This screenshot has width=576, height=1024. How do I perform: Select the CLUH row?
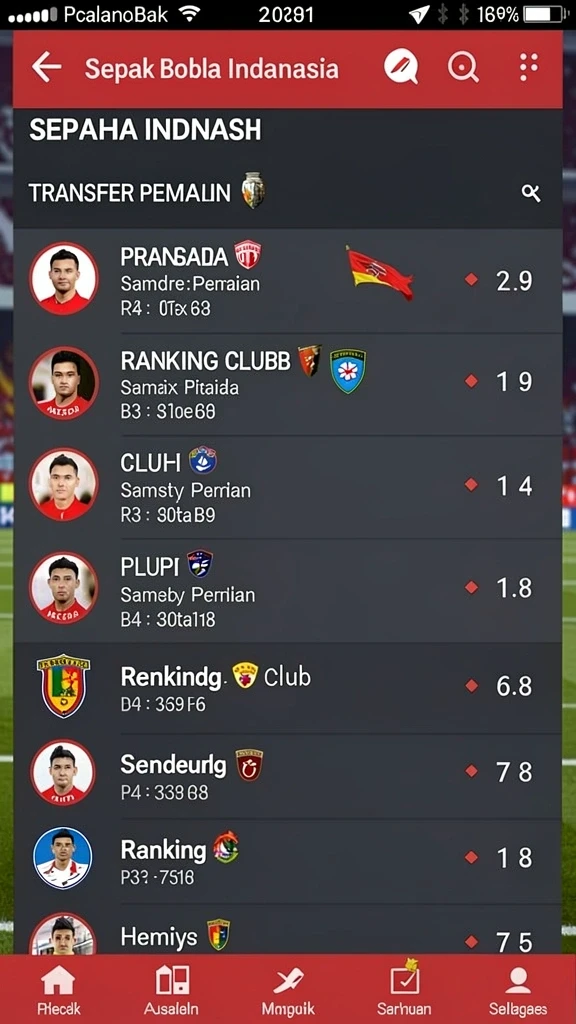pyautogui.click(x=287, y=487)
